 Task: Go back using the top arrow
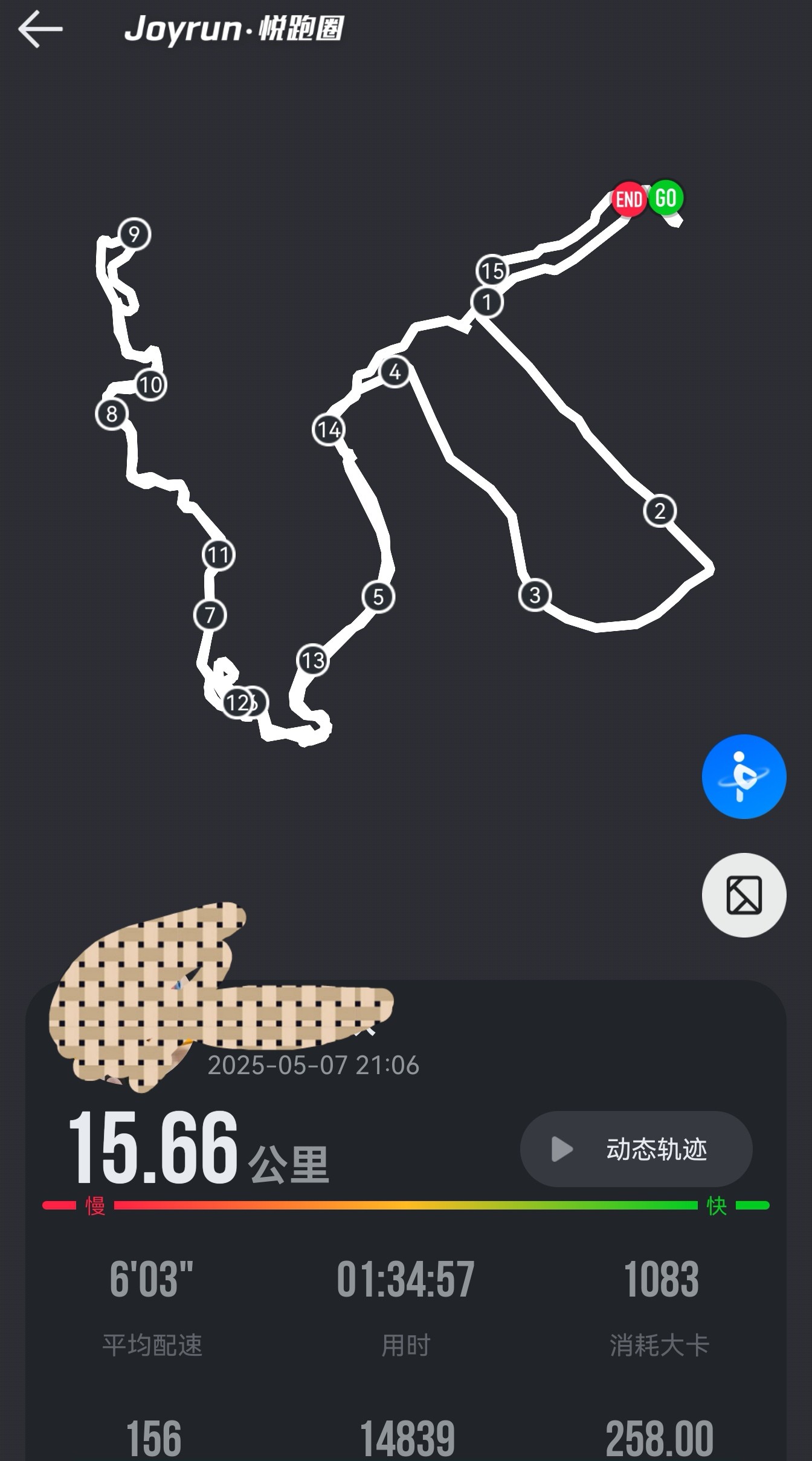click(40, 29)
